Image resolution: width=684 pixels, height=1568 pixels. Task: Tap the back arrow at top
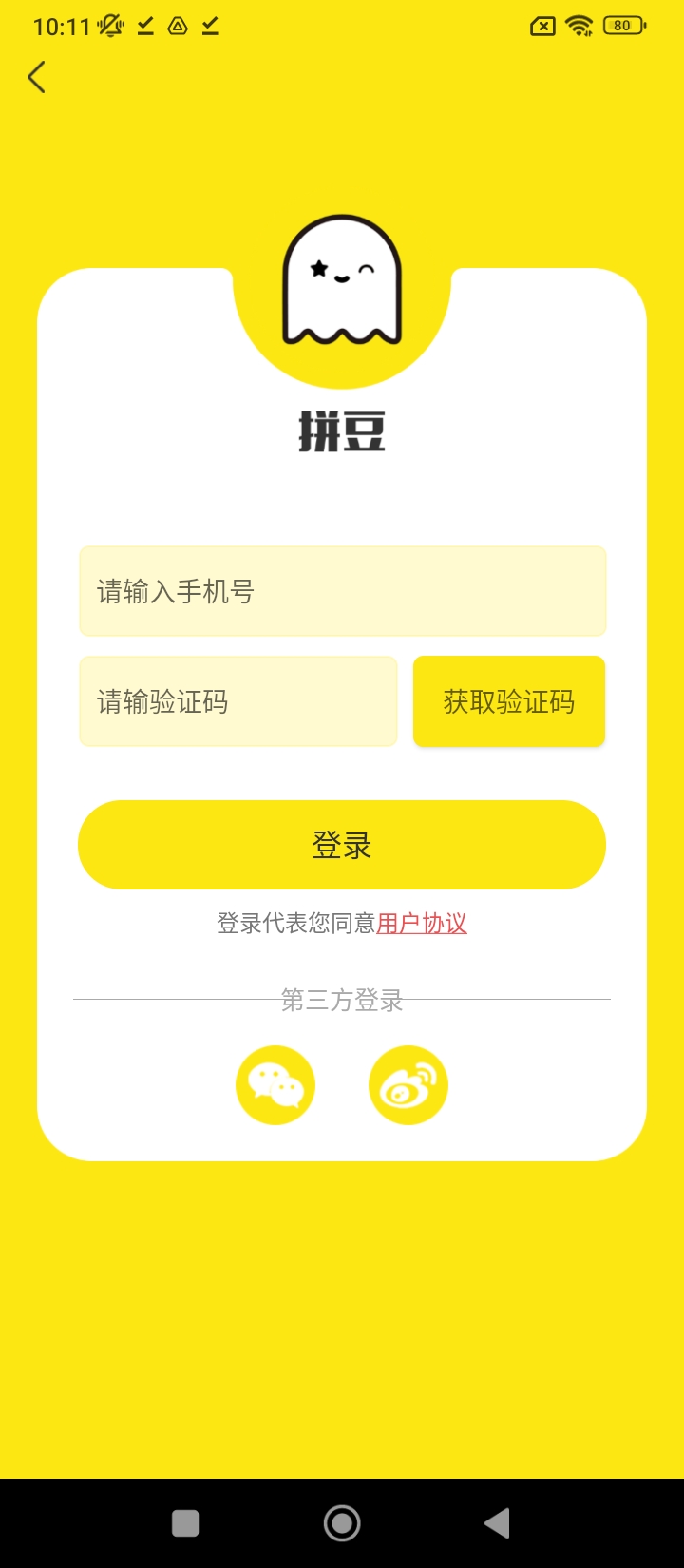[37, 77]
